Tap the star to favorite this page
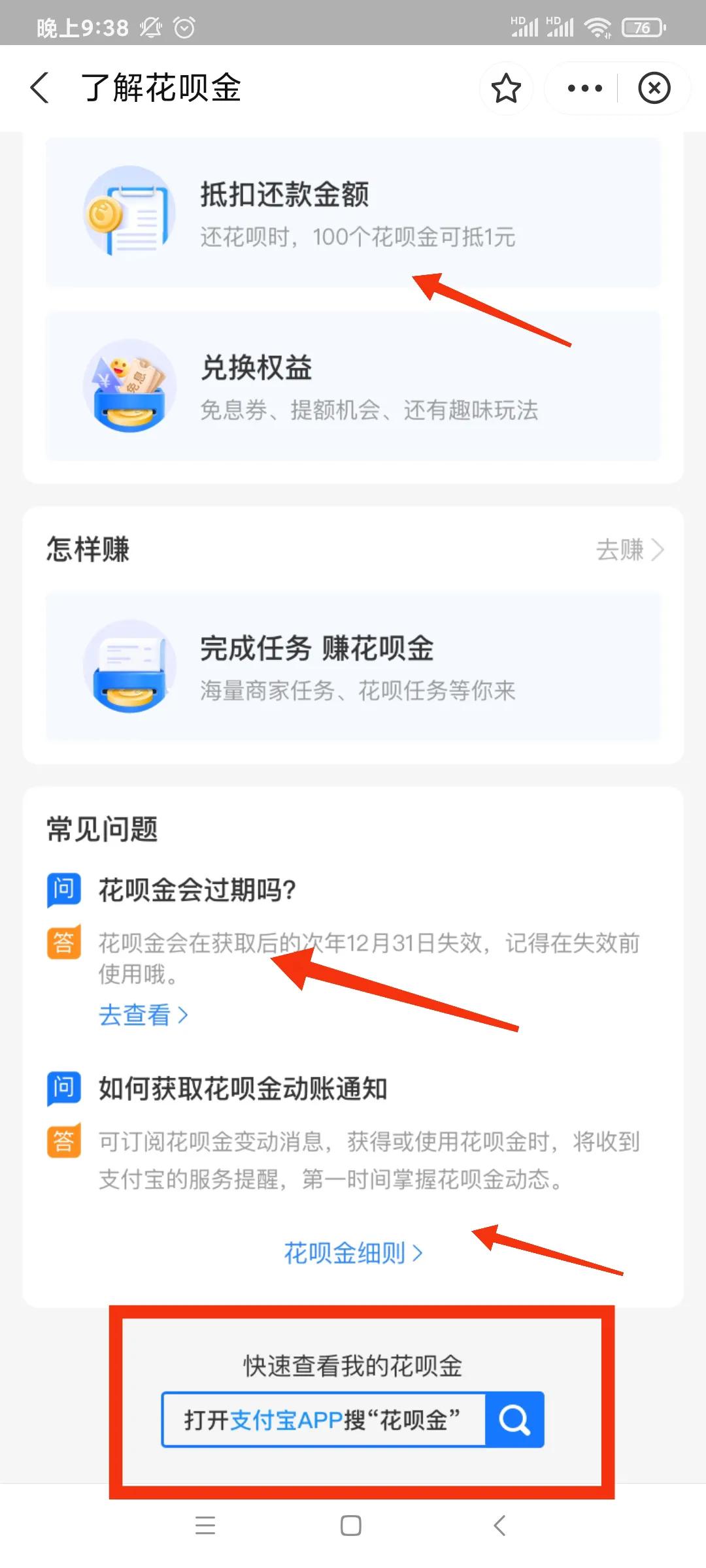This screenshot has height=1568, width=706. tap(506, 88)
